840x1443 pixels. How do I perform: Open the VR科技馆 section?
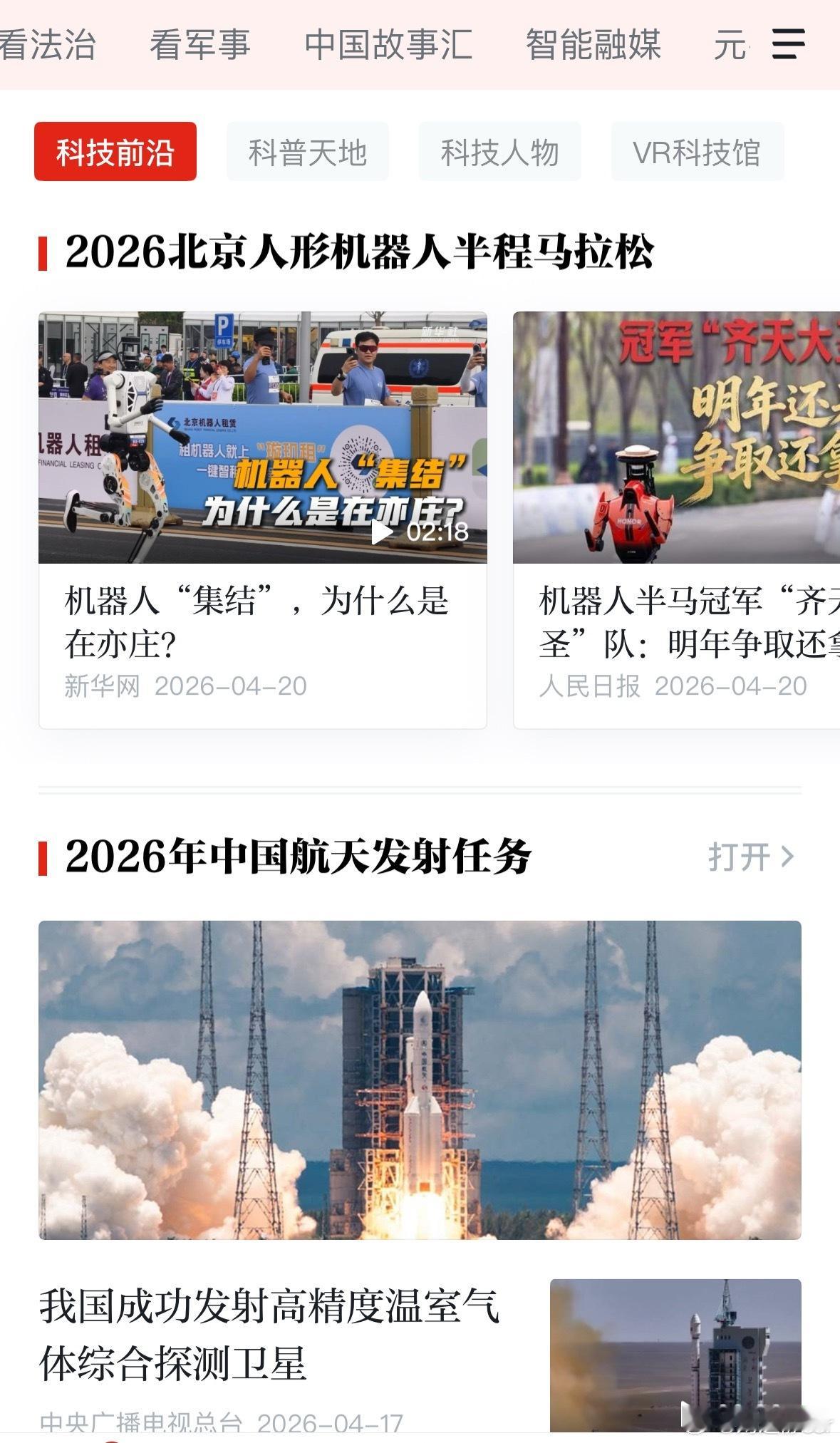tap(697, 152)
